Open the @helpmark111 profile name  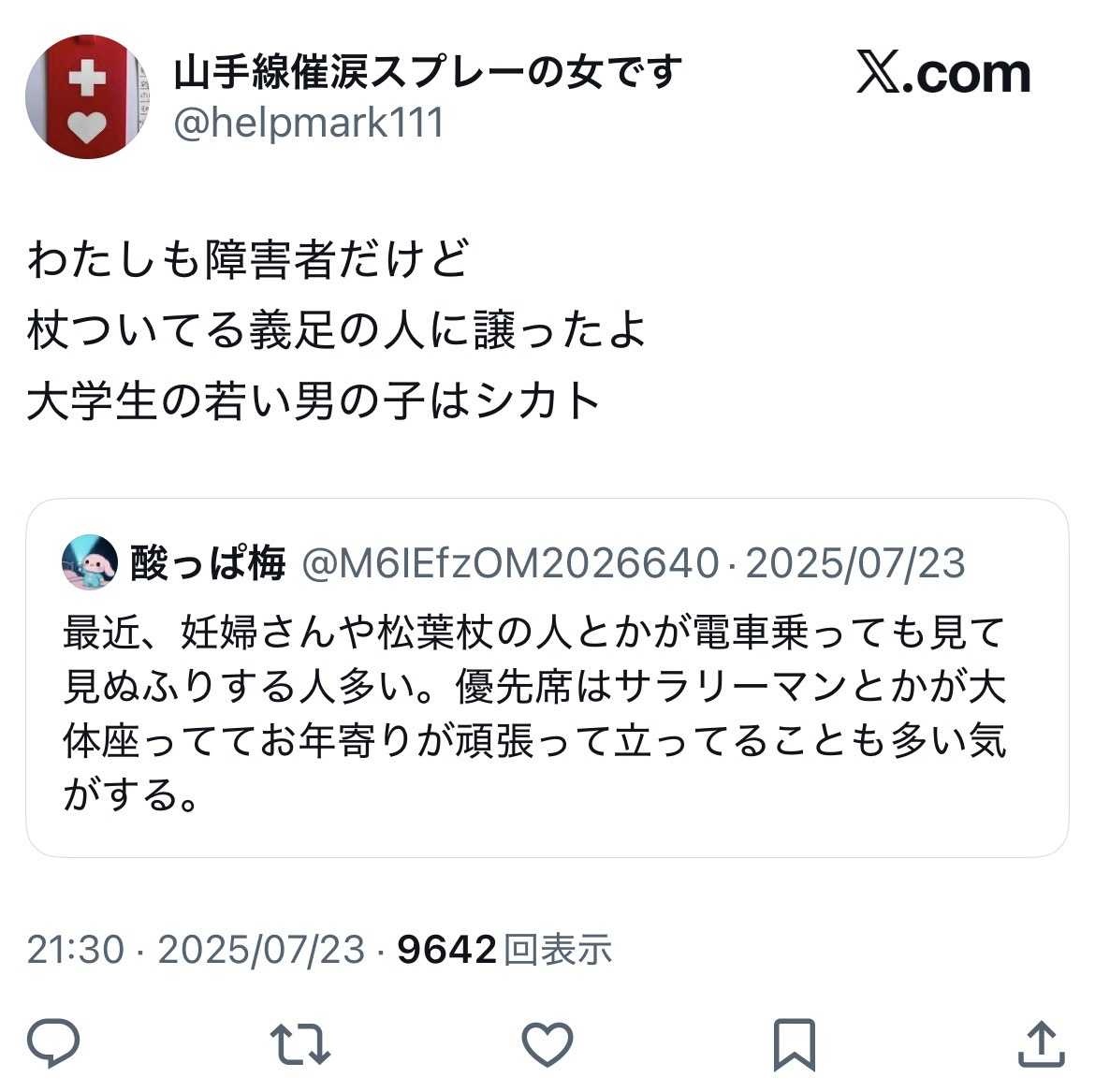point(427,73)
